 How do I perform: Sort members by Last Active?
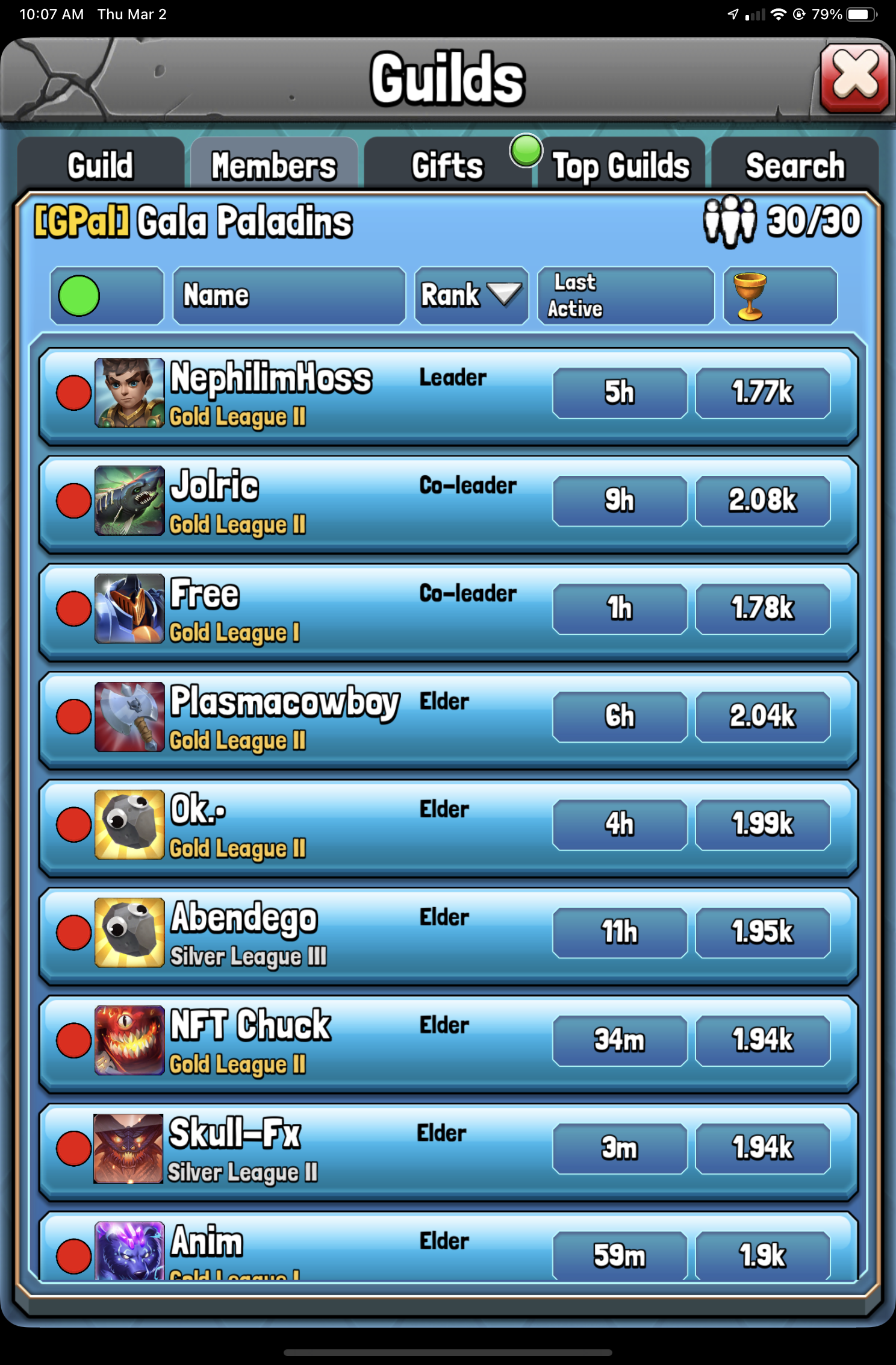(x=626, y=296)
